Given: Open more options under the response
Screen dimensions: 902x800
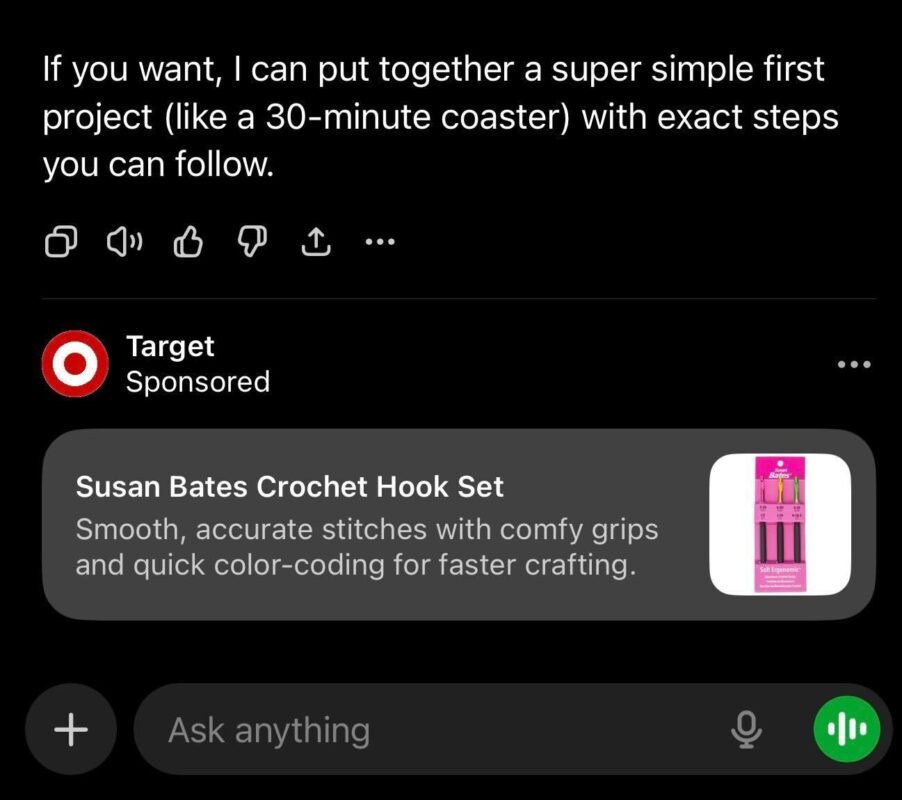Looking at the screenshot, I should pyautogui.click(x=380, y=241).
